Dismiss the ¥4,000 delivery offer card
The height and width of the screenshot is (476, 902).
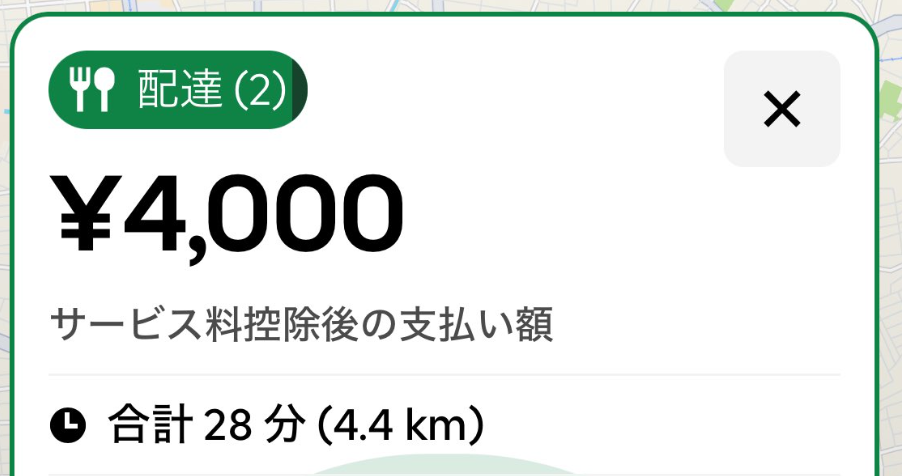click(x=781, y=109)
